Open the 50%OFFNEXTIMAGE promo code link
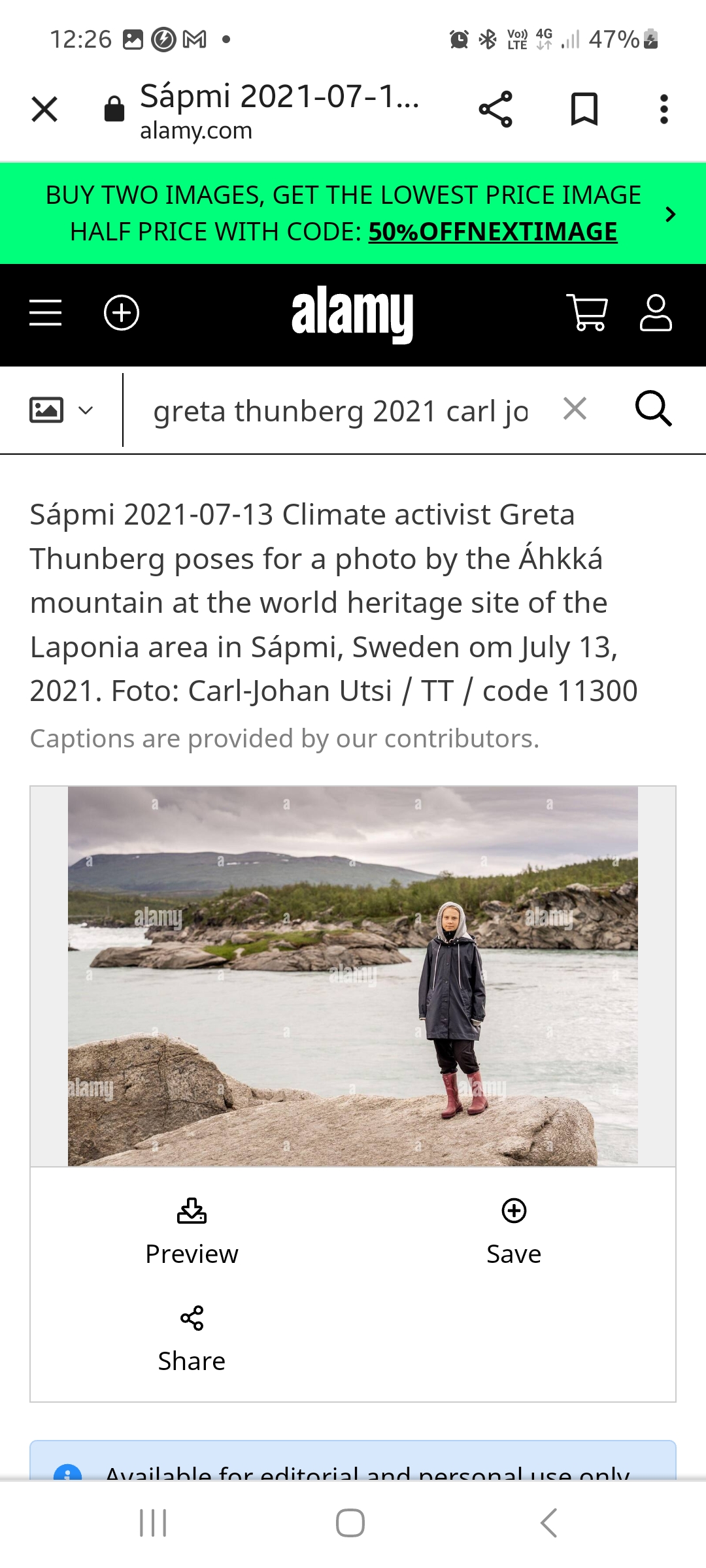The image size is (706, 1568). tap(492, 232)
